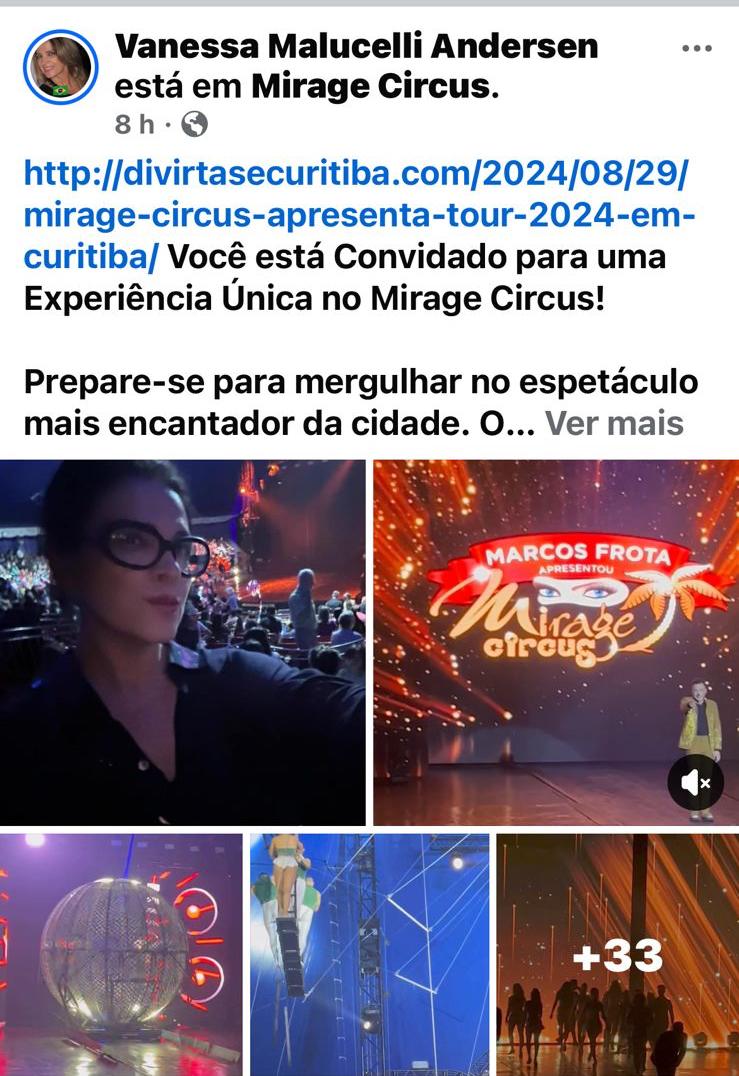Open the aerial acrobat photo
Screen dimensions: 739x1076
pyautogui.click(x=369, y=954)
